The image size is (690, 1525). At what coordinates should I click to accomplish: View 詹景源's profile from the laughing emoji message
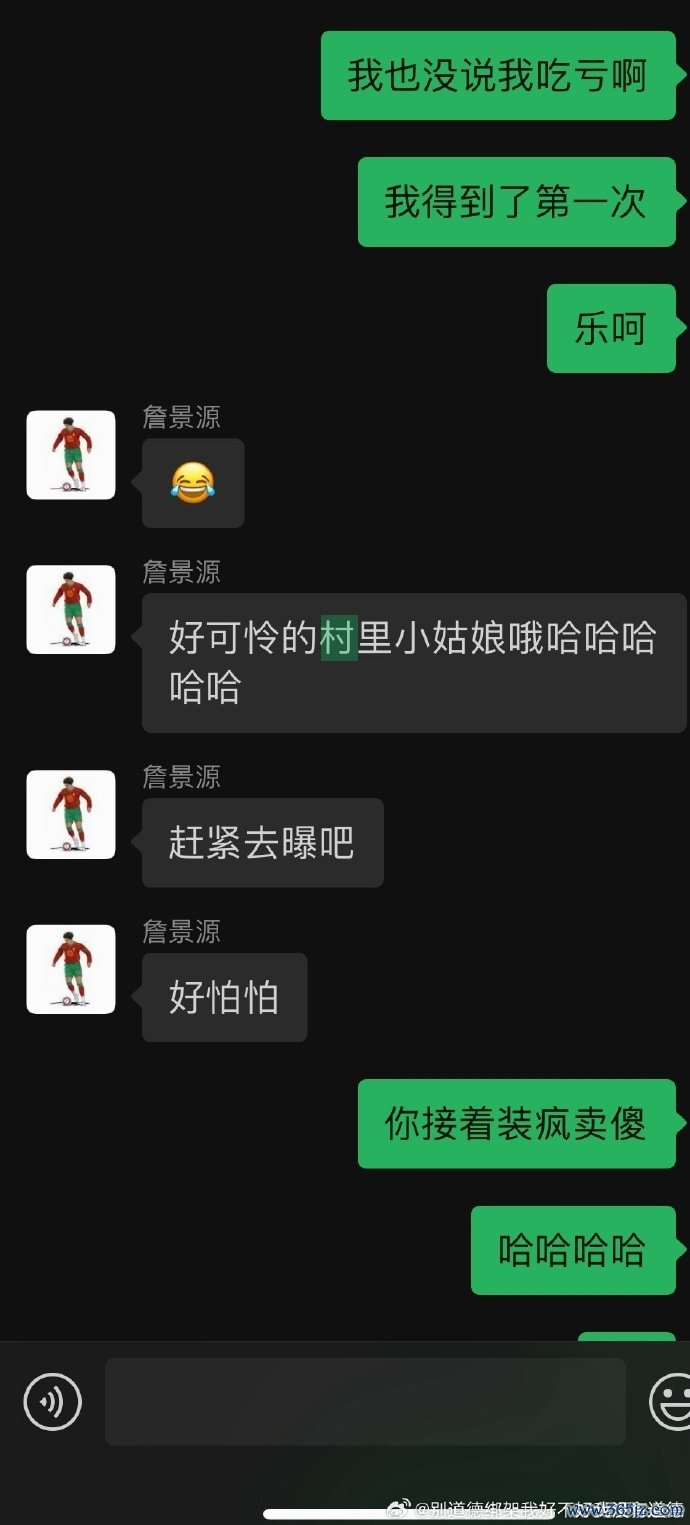[x=71, y=455]
